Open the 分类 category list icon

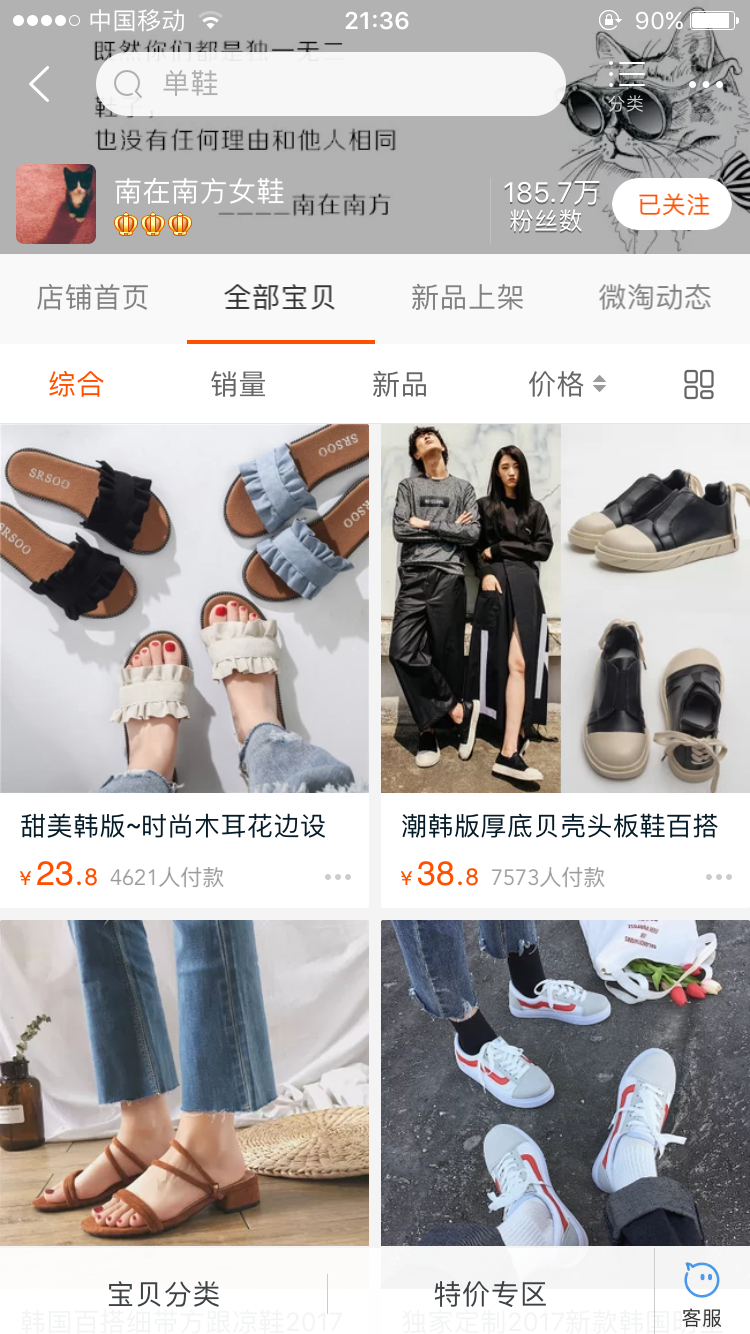coord(626,85)
